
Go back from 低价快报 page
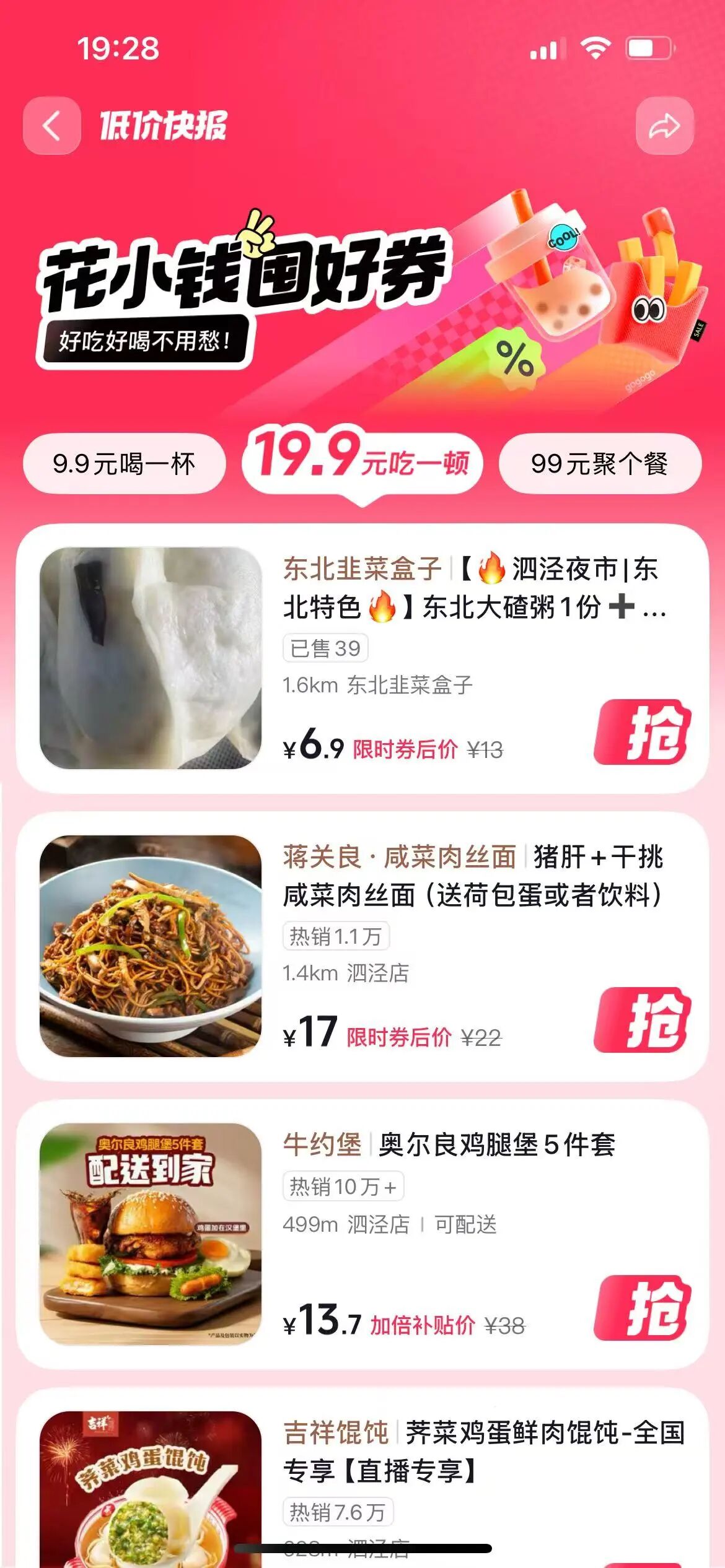pos(51,126)
